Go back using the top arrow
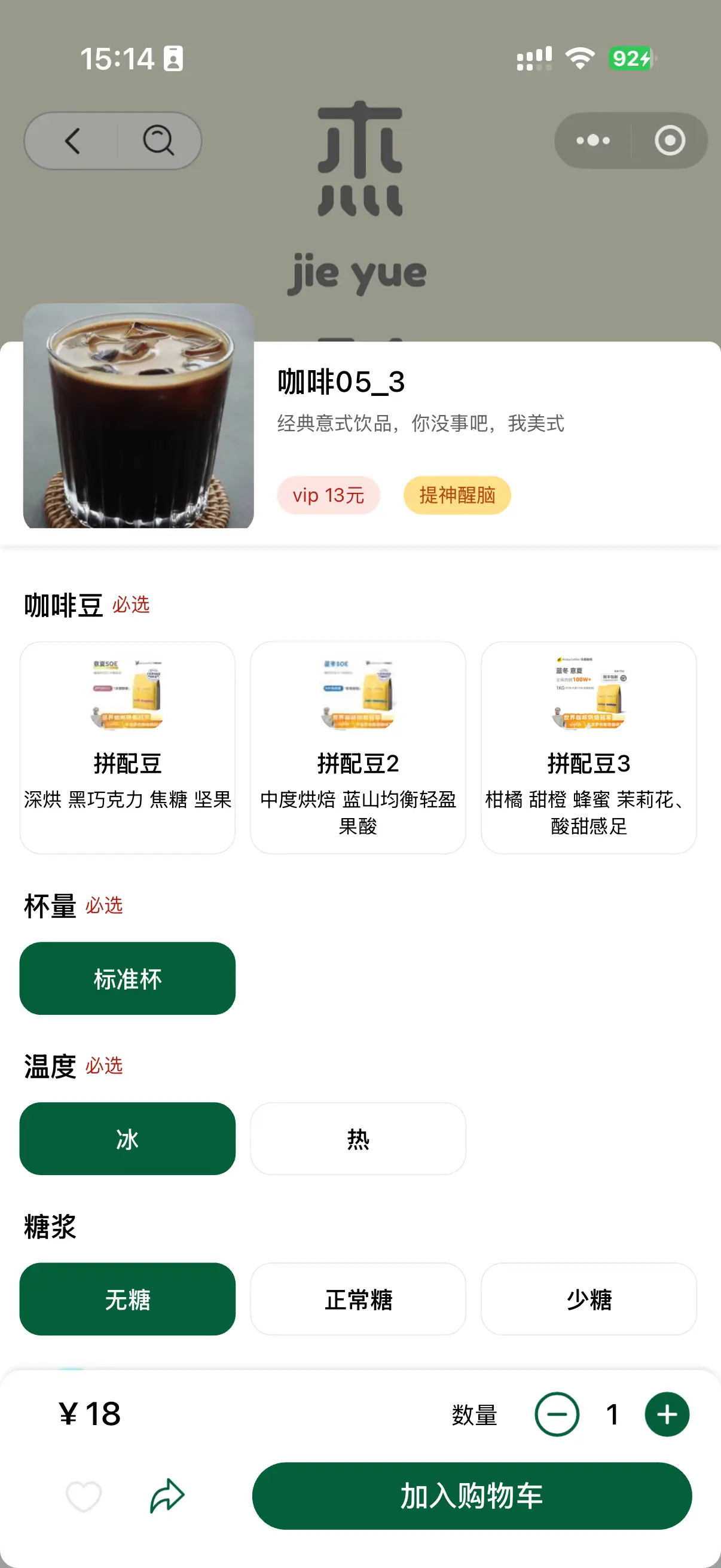Viewport: 721px width, 1568px height. [x=72, y=141]
